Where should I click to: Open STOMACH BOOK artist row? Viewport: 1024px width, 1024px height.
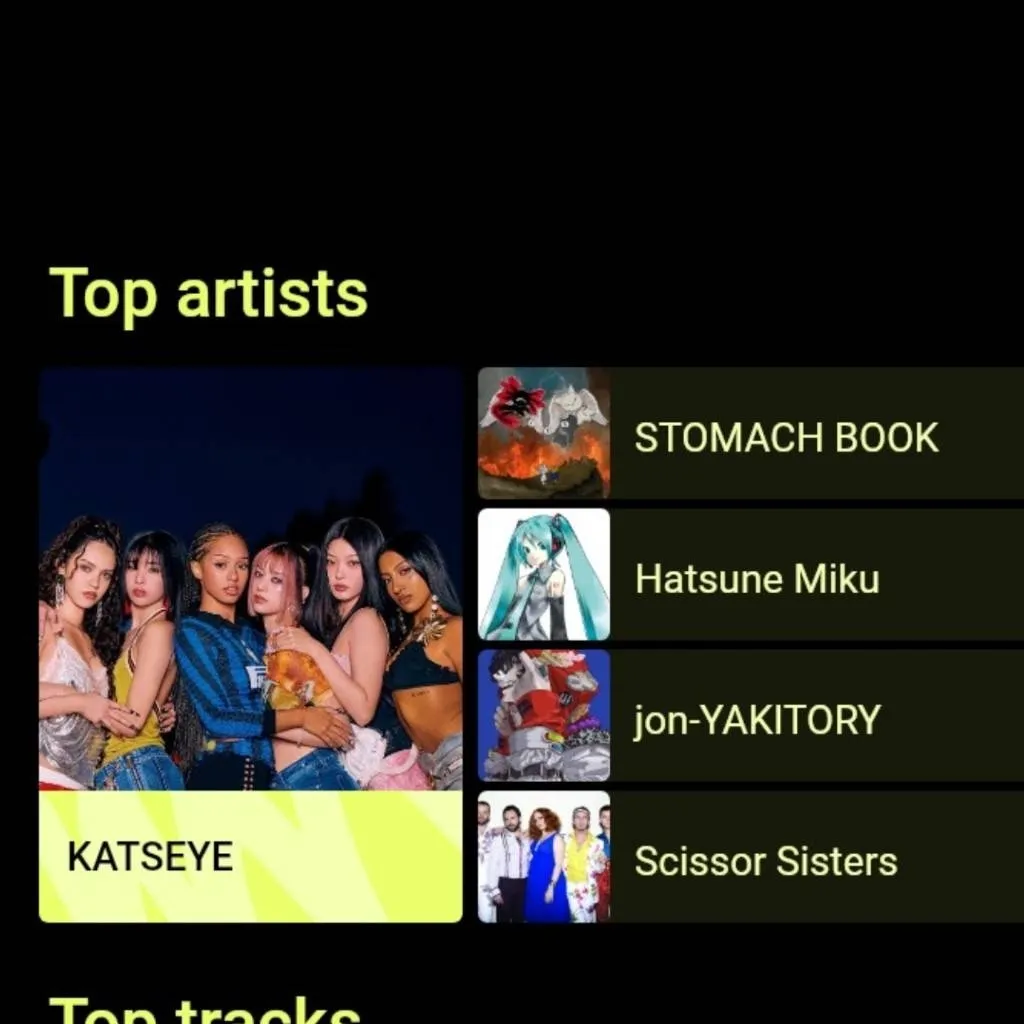[x=751, y=434]
